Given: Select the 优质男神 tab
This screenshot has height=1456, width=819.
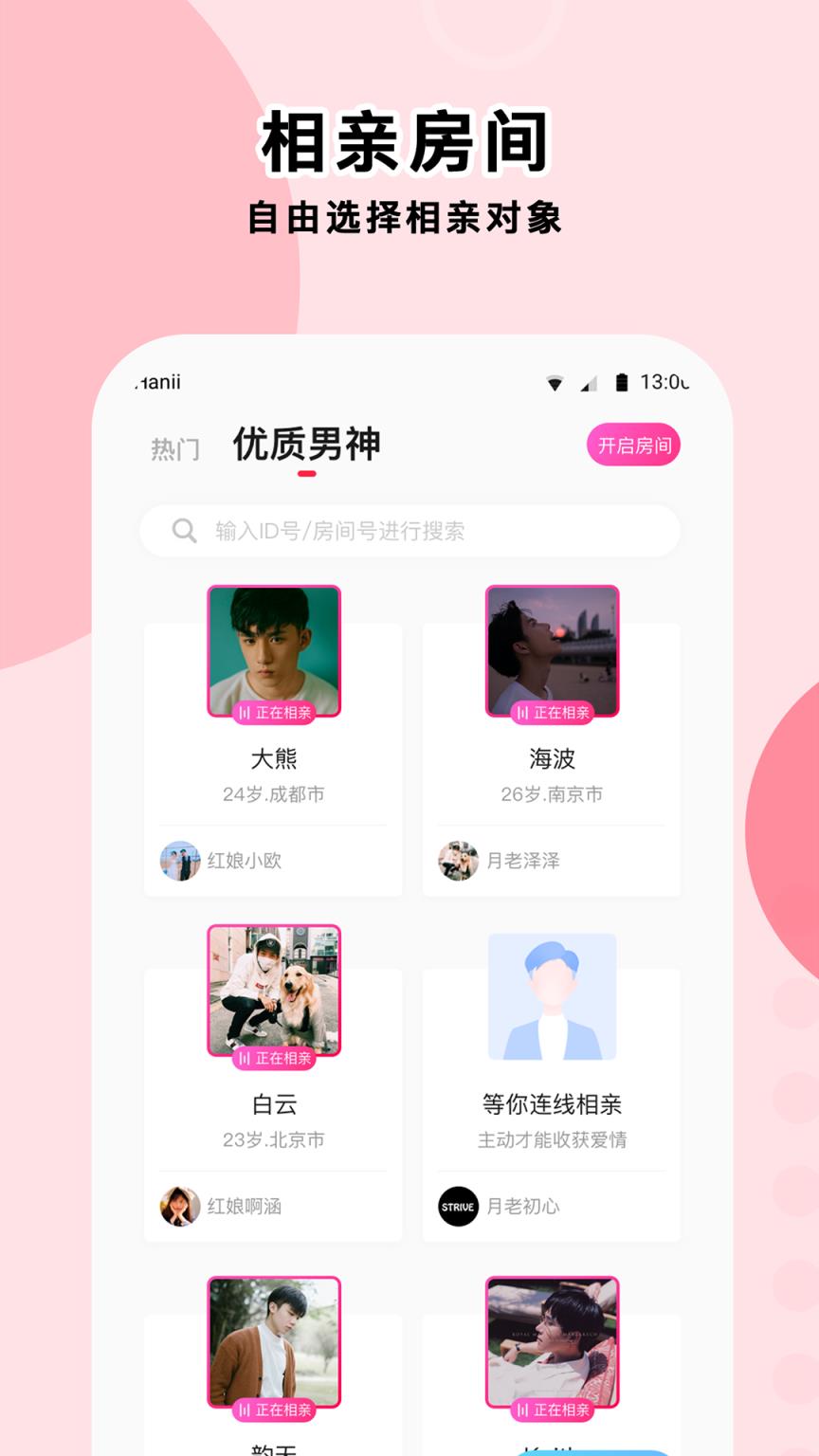Looking at the screenshot, I should click(x=305, y=444).
